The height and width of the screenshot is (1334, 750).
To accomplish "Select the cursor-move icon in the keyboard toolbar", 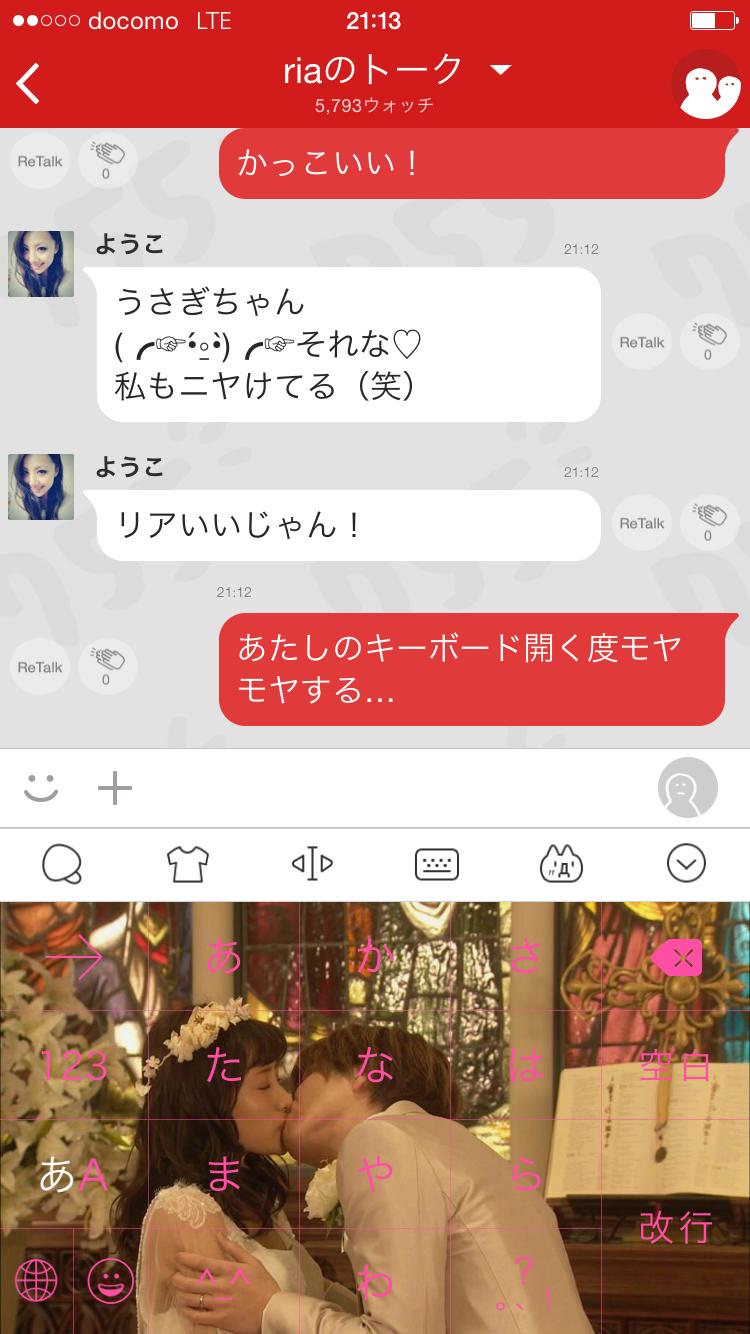I will point(312,864).
